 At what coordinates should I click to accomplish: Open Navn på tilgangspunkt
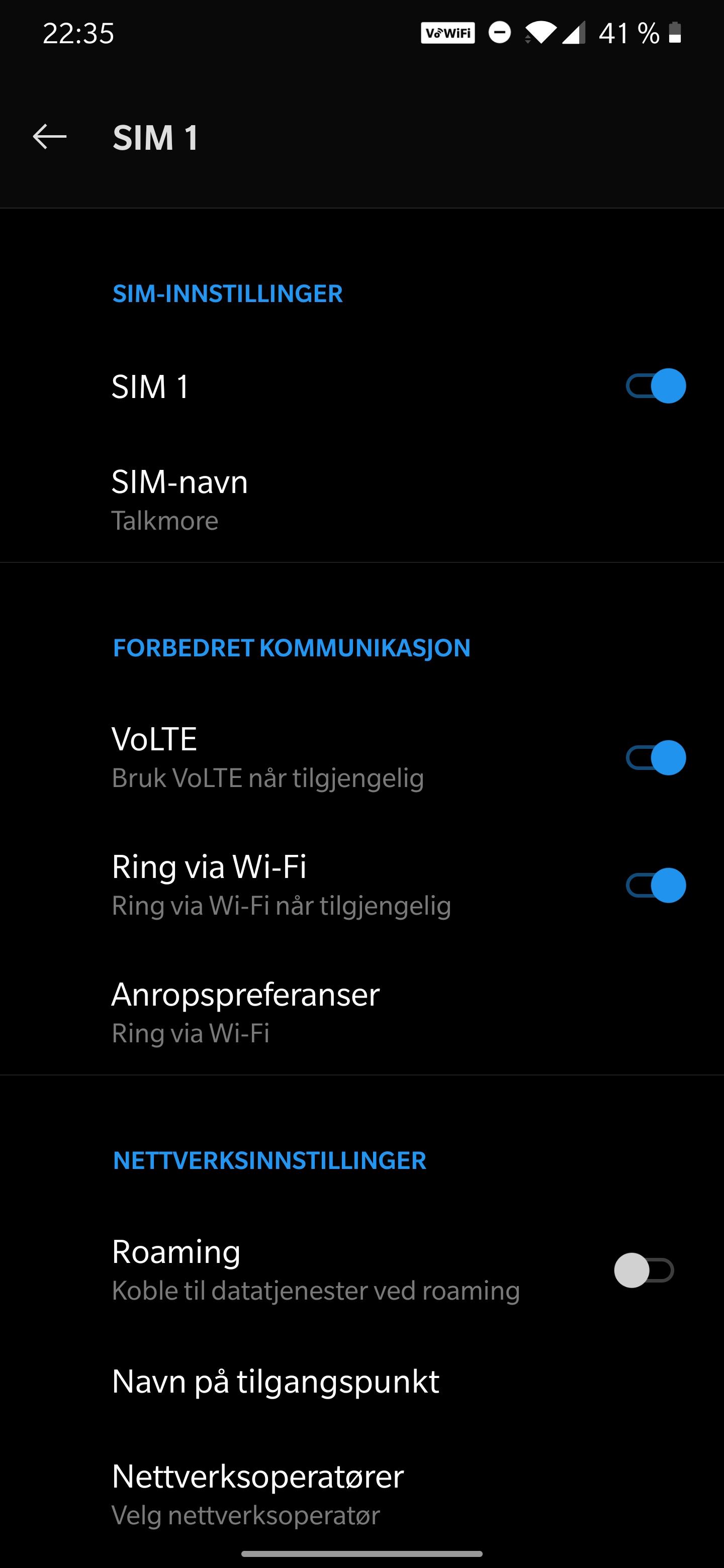click(361, 1382)
